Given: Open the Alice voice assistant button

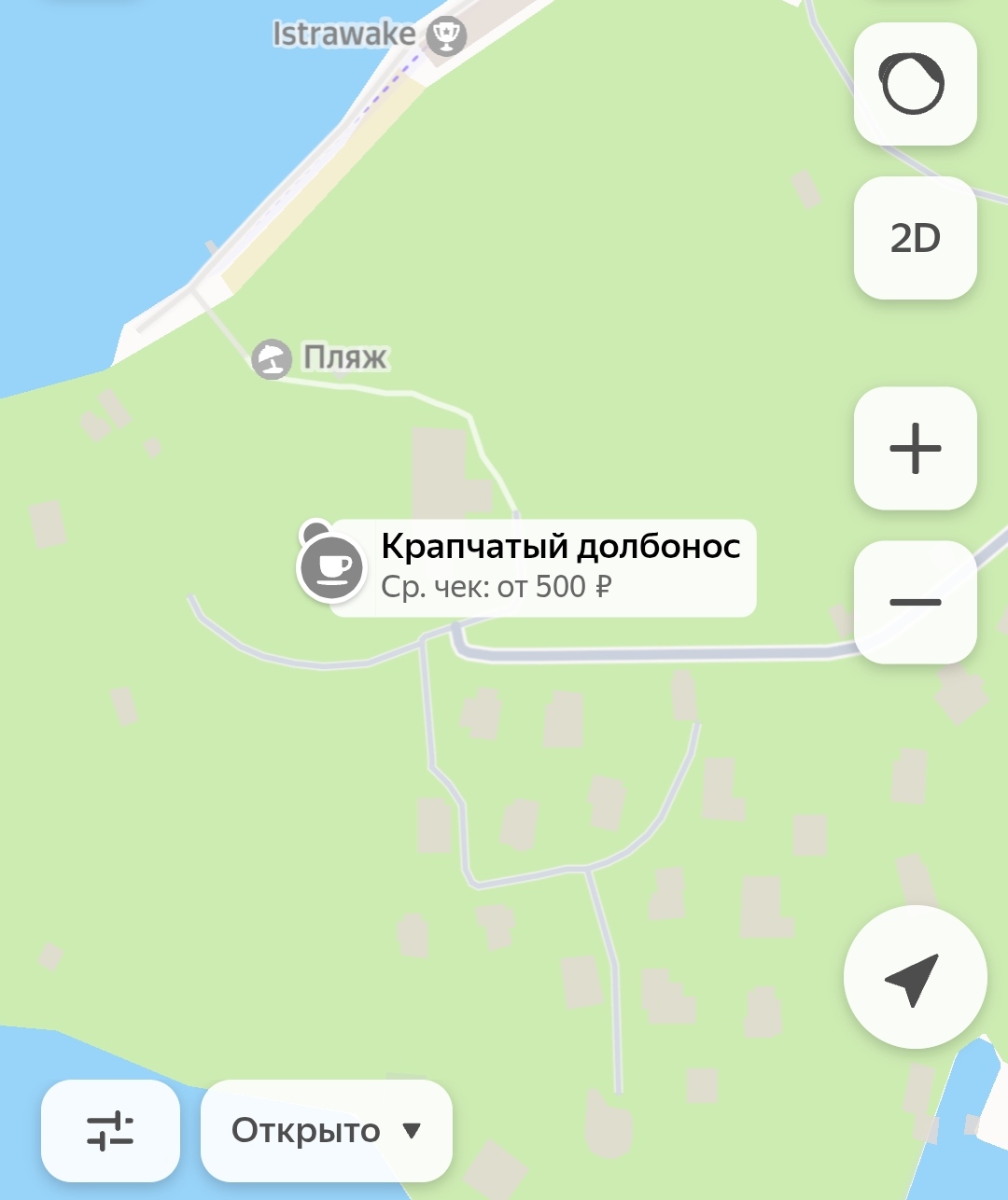Looking at the screenshot, I should coord(915,84).
